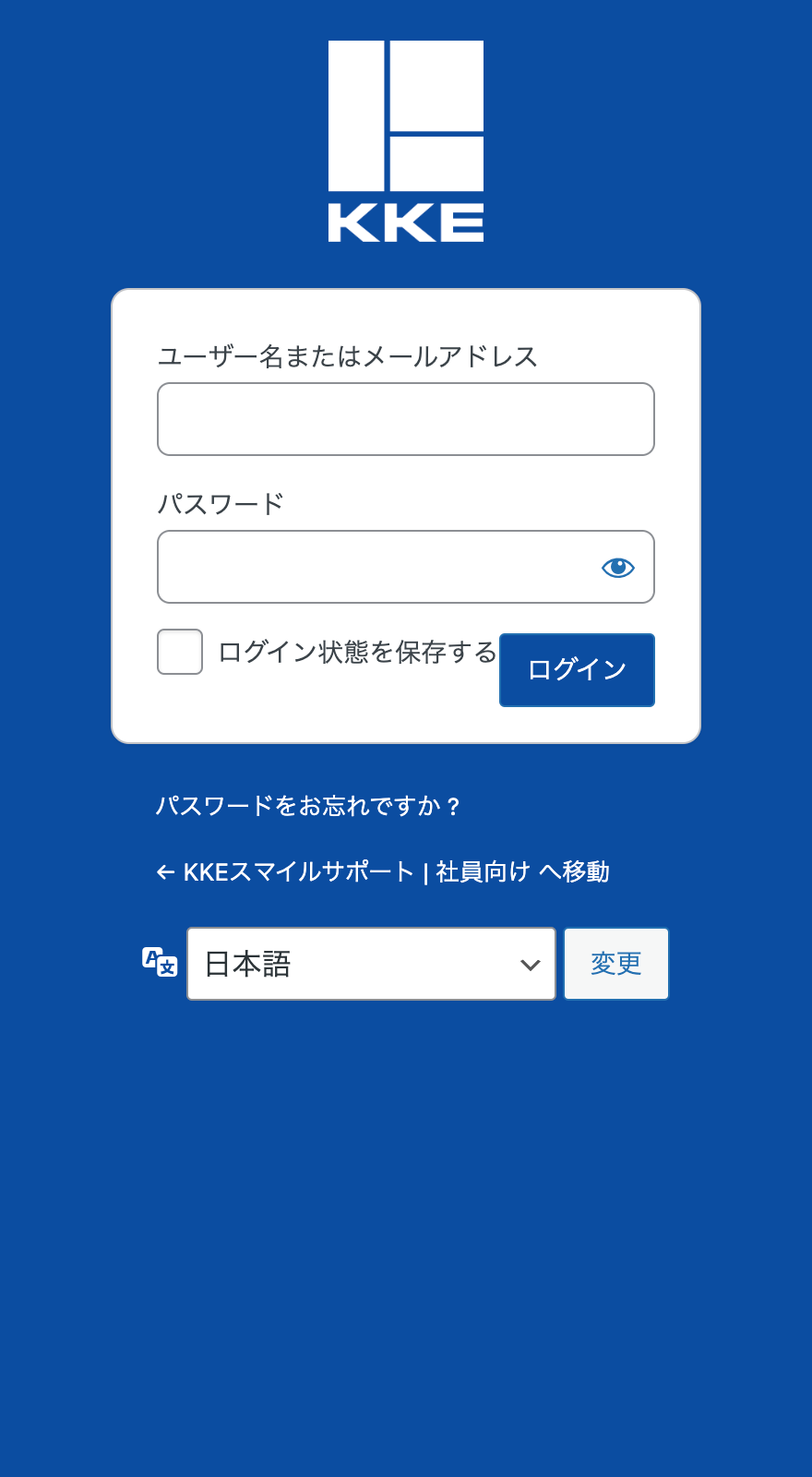Click the KKE logo

[406, 138]
